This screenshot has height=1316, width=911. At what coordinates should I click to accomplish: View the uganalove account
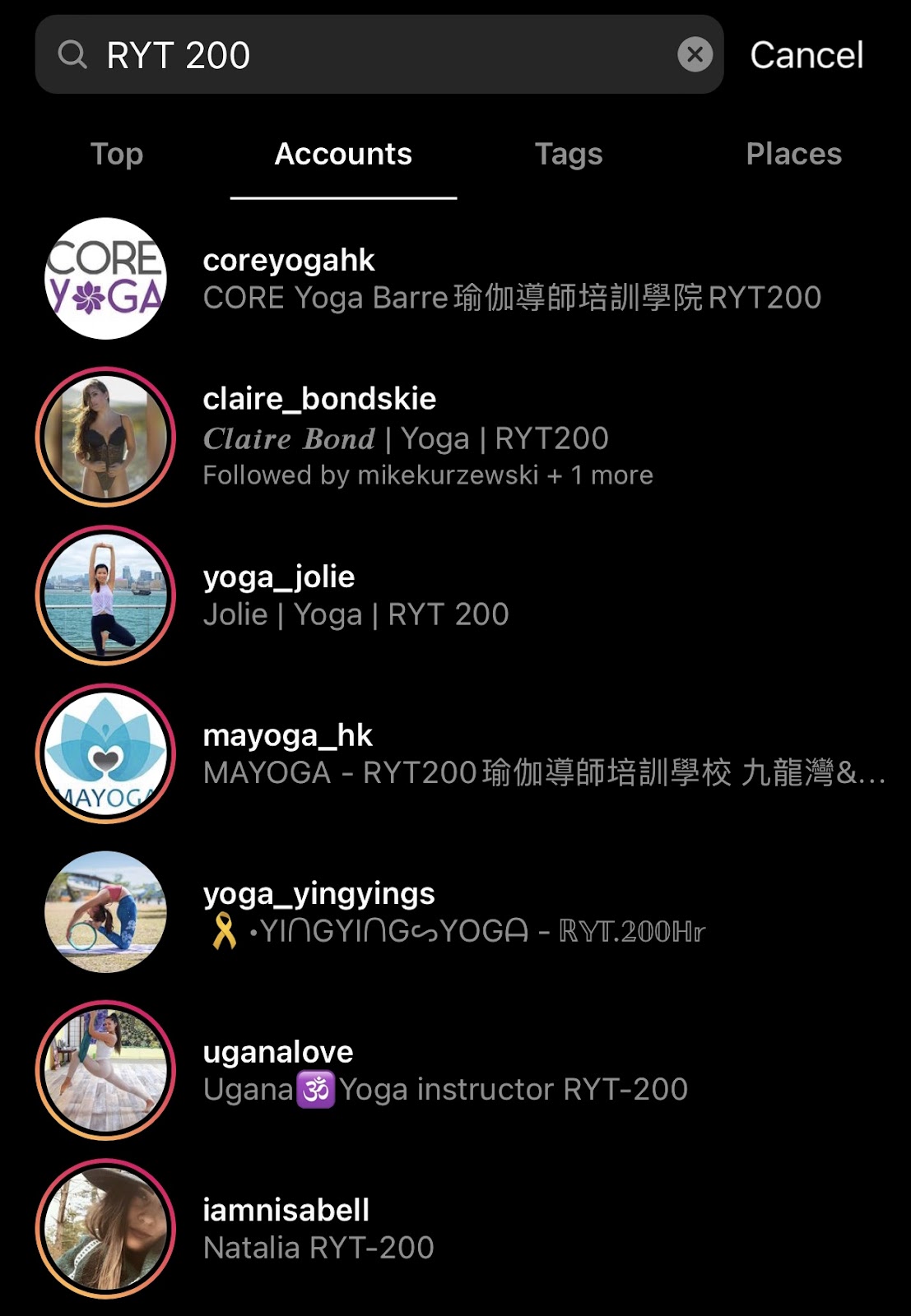277,1053
